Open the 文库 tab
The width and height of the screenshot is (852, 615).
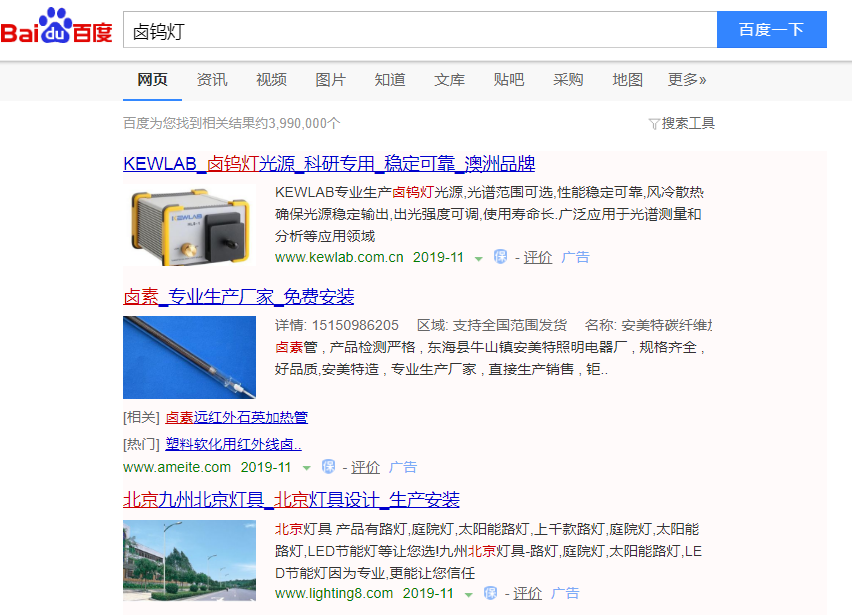pos(449,80)
